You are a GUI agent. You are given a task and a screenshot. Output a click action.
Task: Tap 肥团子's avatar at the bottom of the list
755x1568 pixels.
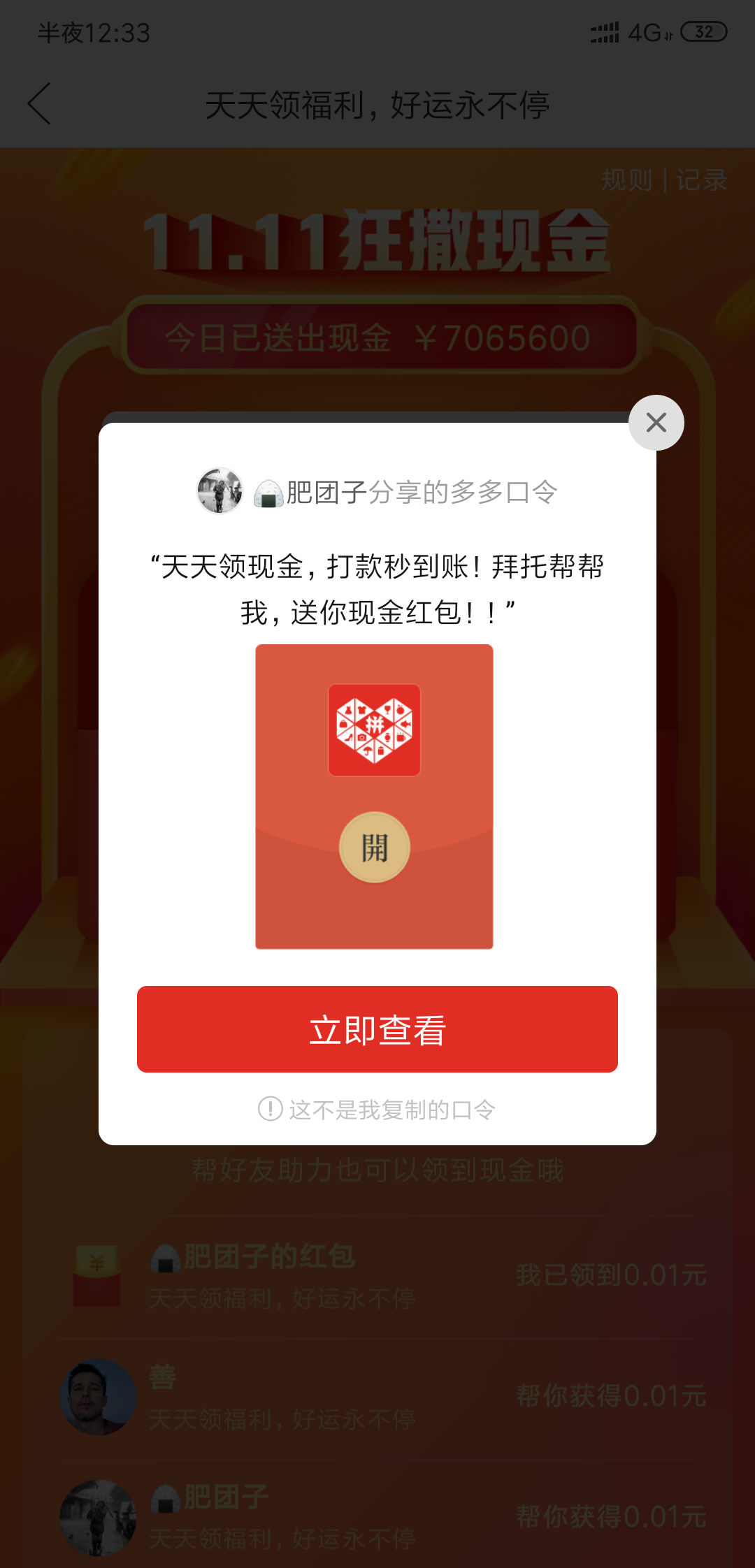98,1516
